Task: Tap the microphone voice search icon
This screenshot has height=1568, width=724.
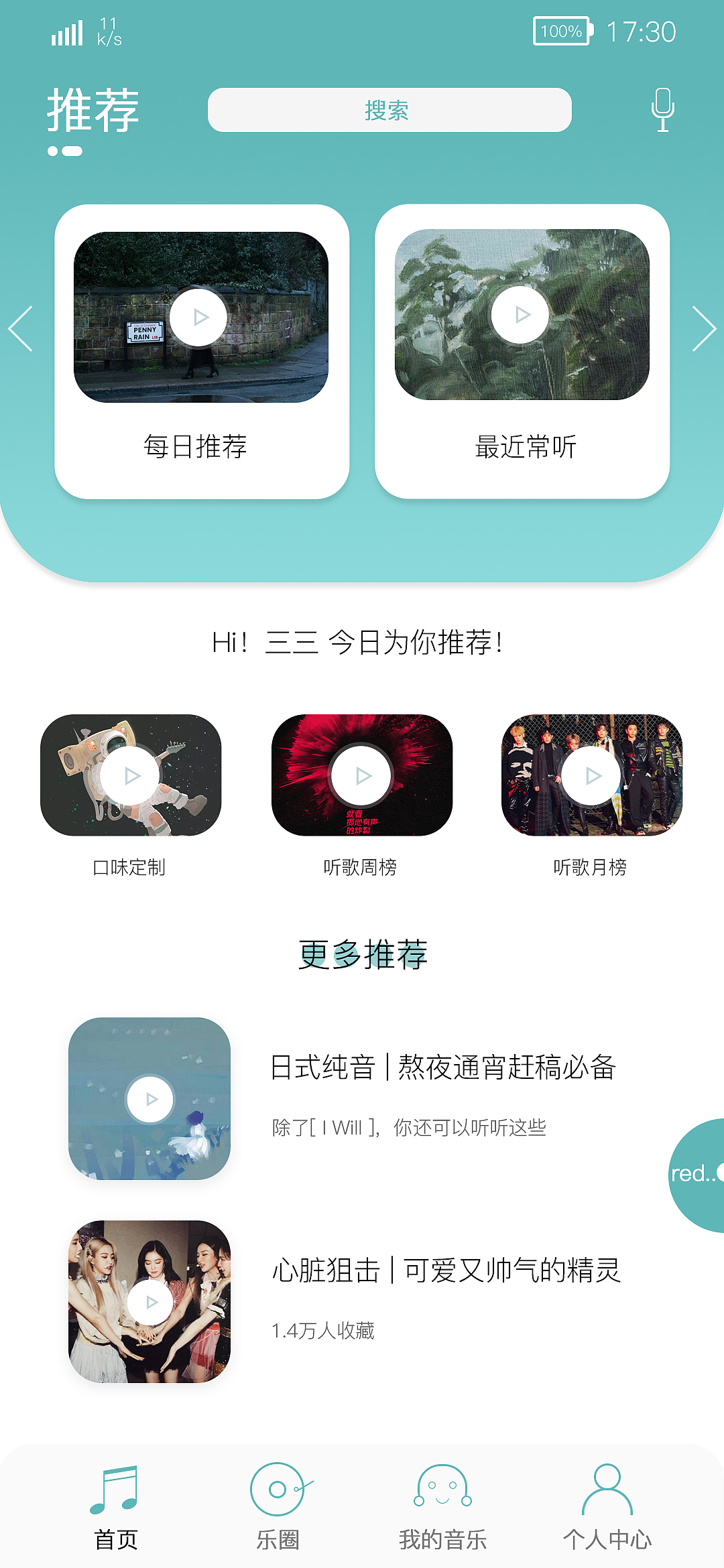Action: click(662, 109)
